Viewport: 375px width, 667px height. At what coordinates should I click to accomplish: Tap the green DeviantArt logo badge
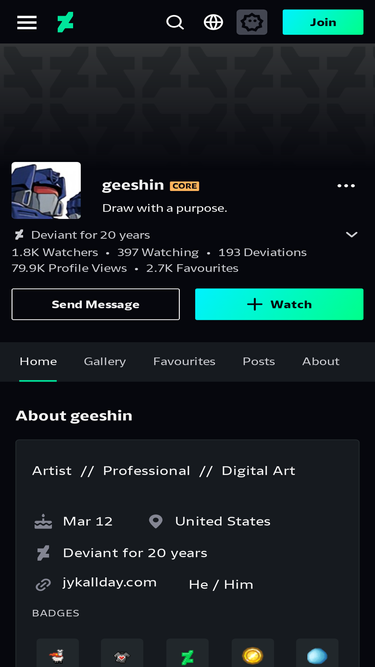coord(187,655)
